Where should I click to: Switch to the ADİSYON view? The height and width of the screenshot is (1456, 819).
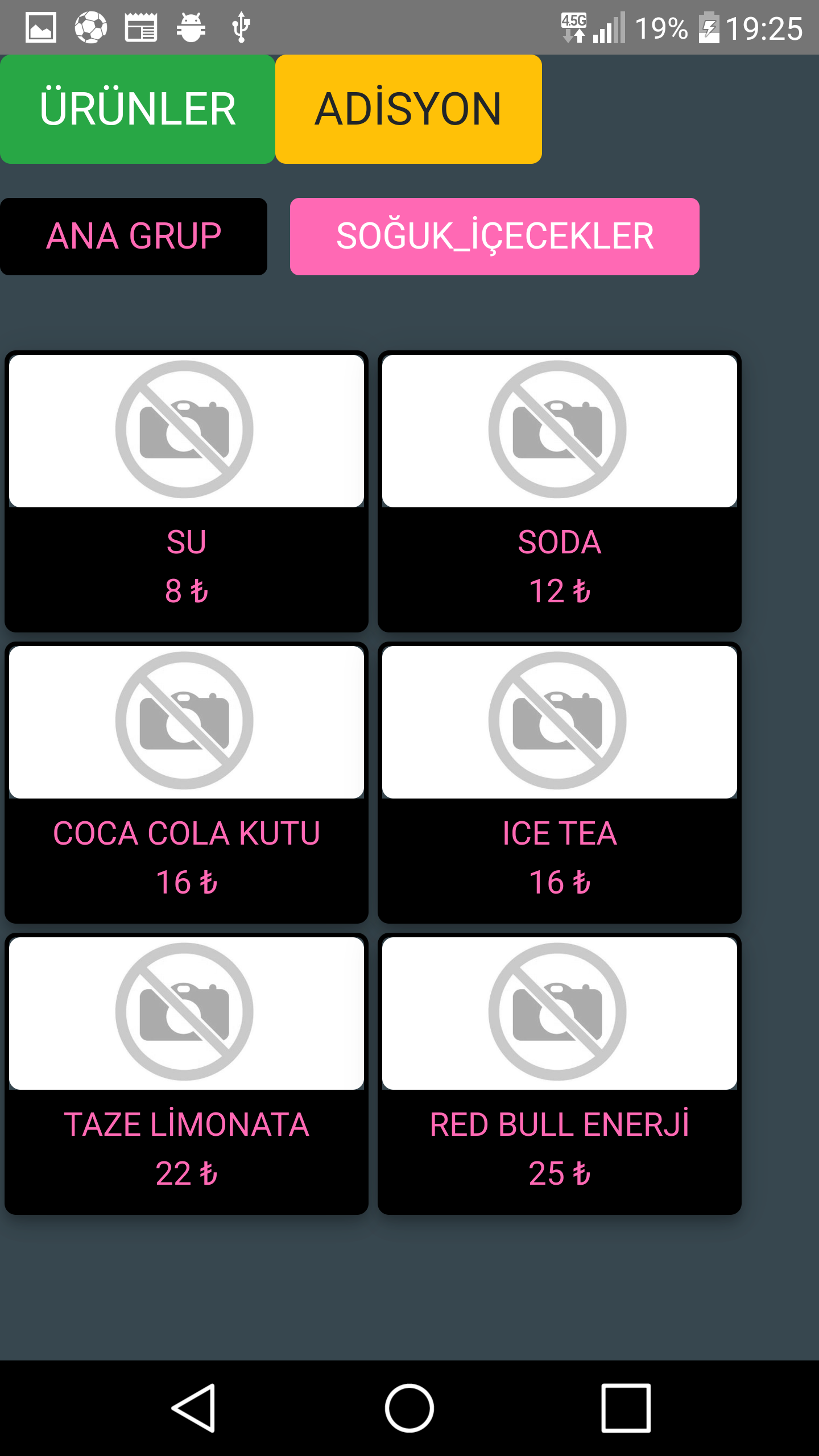408,109
